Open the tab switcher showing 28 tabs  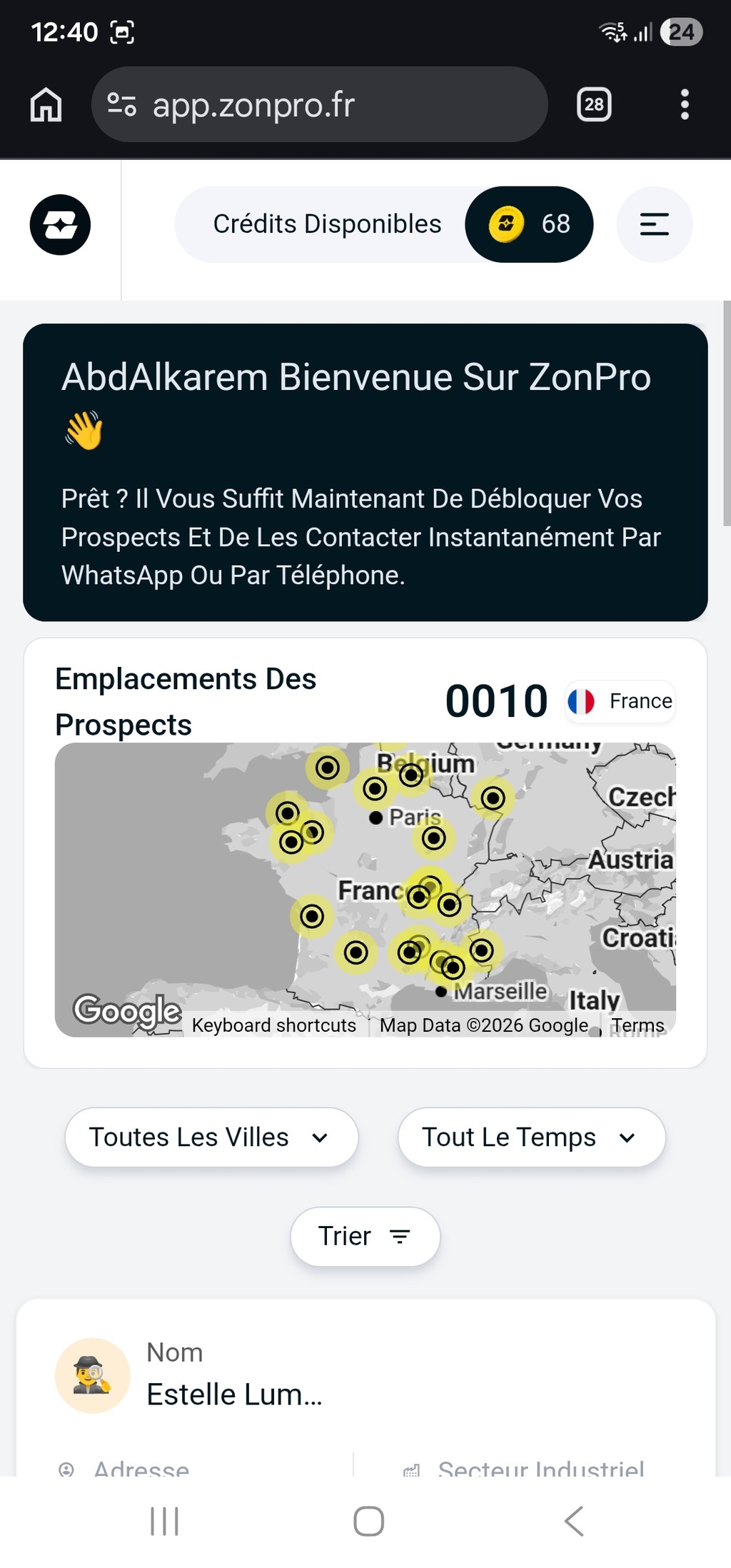(x=594, y=105)
